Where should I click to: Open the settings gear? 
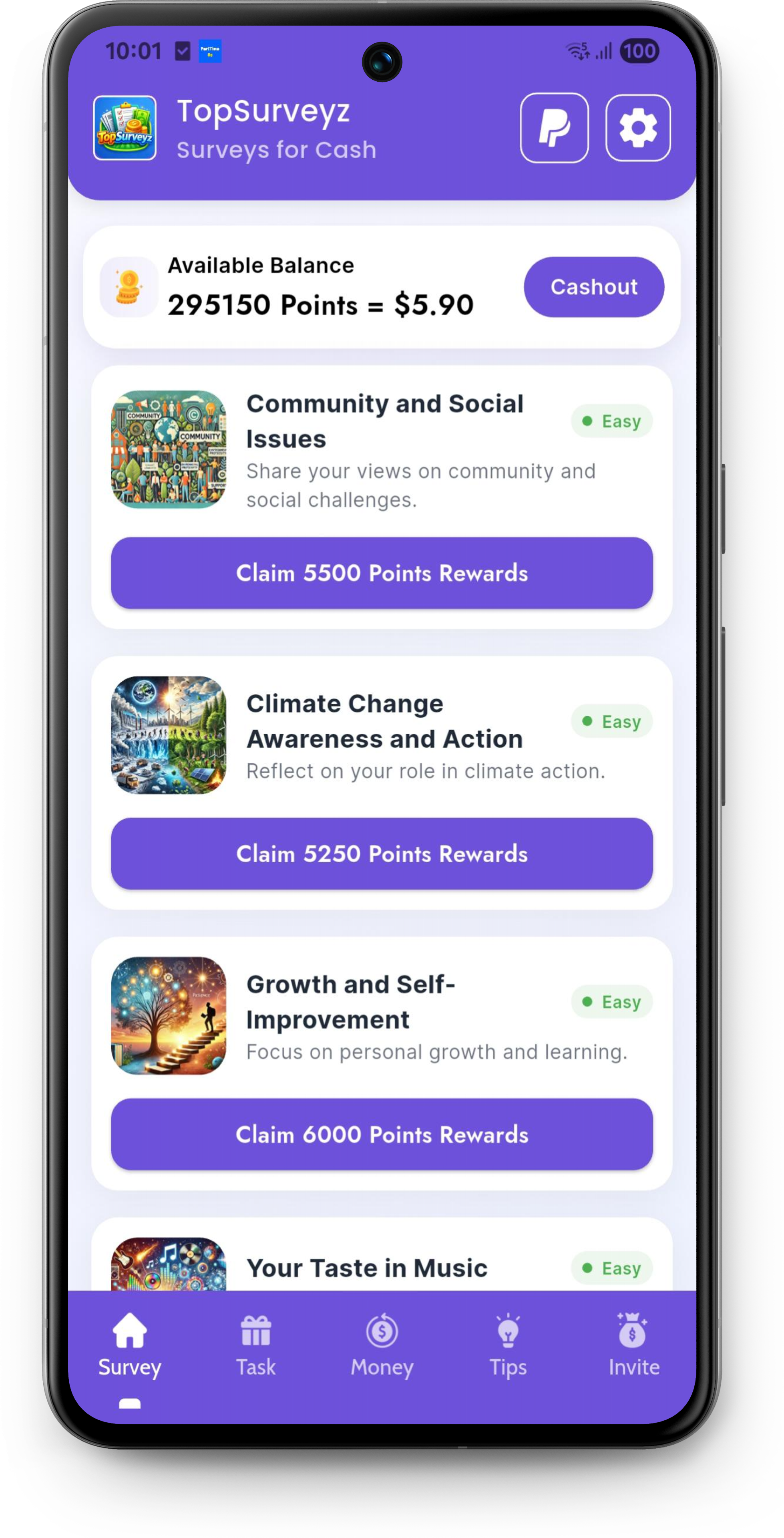click(x=638, y=128)
